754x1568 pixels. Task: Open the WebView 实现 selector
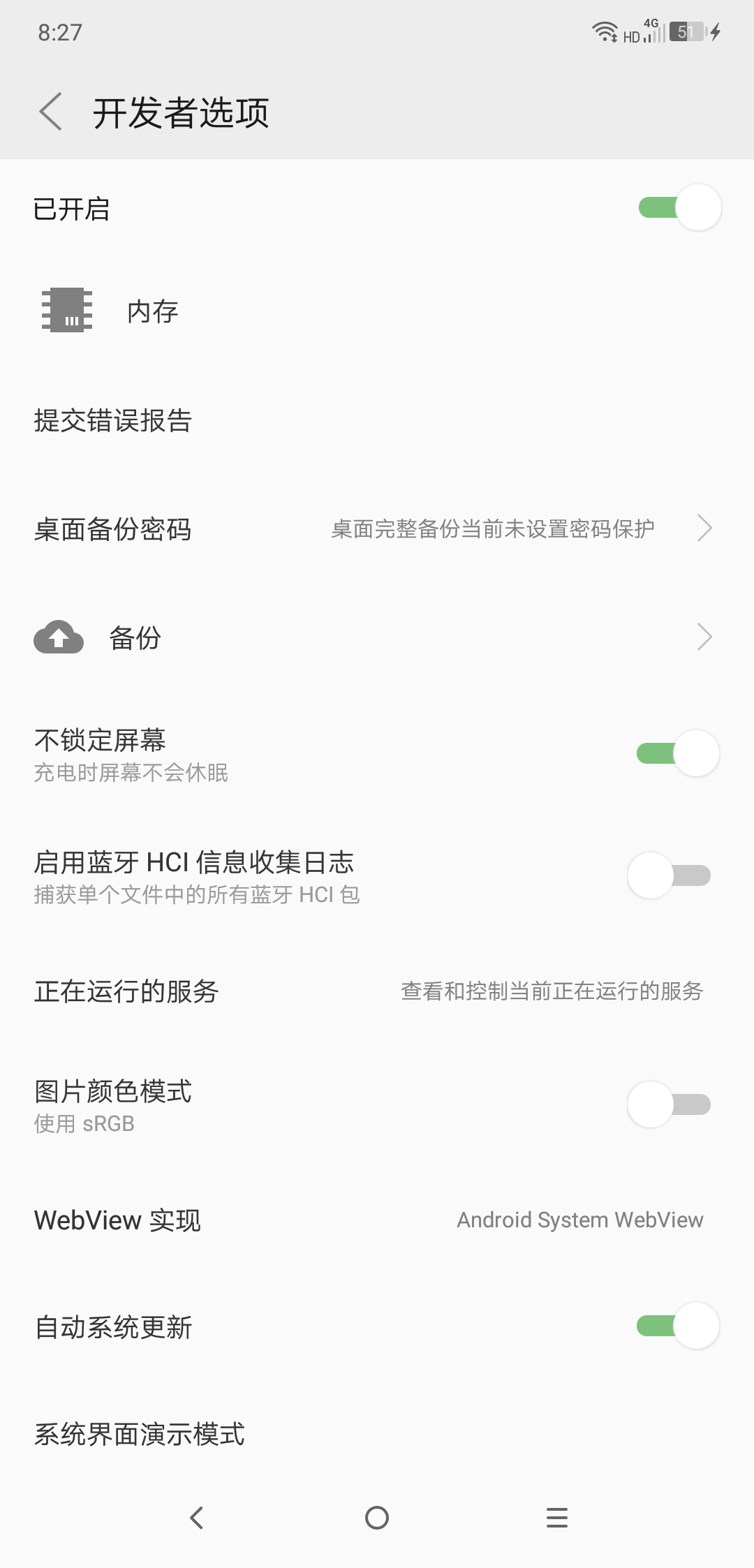(377, 1220)
